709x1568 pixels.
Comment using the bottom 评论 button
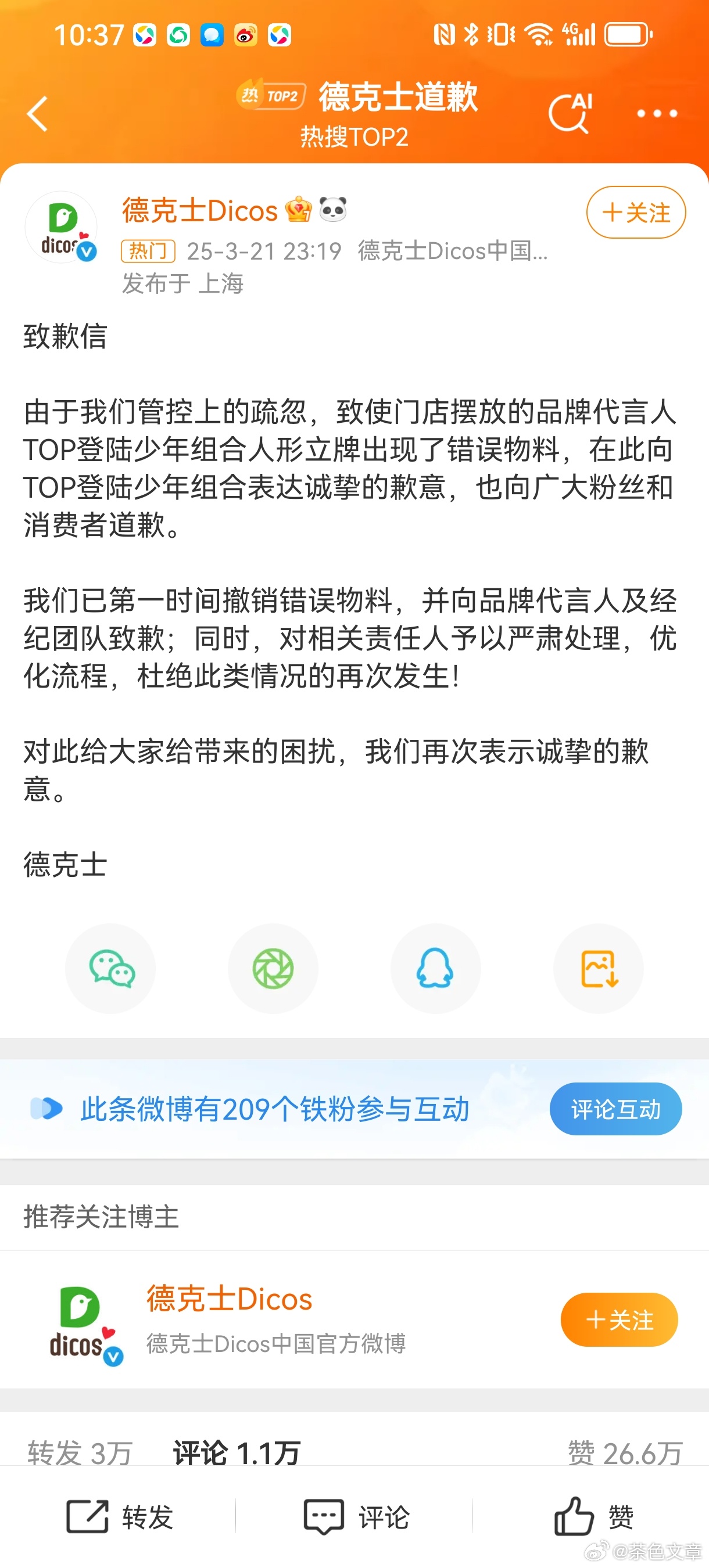coord(356,1516)
